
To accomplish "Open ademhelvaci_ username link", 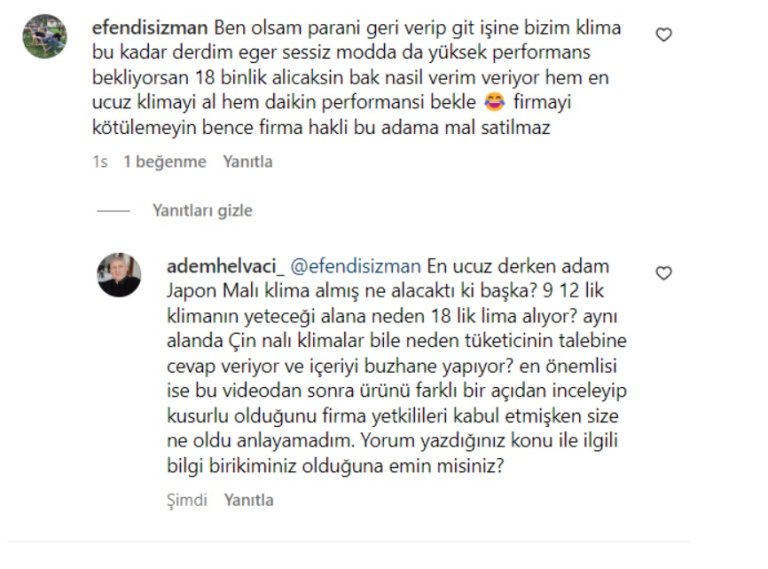I will pos(225,267).
